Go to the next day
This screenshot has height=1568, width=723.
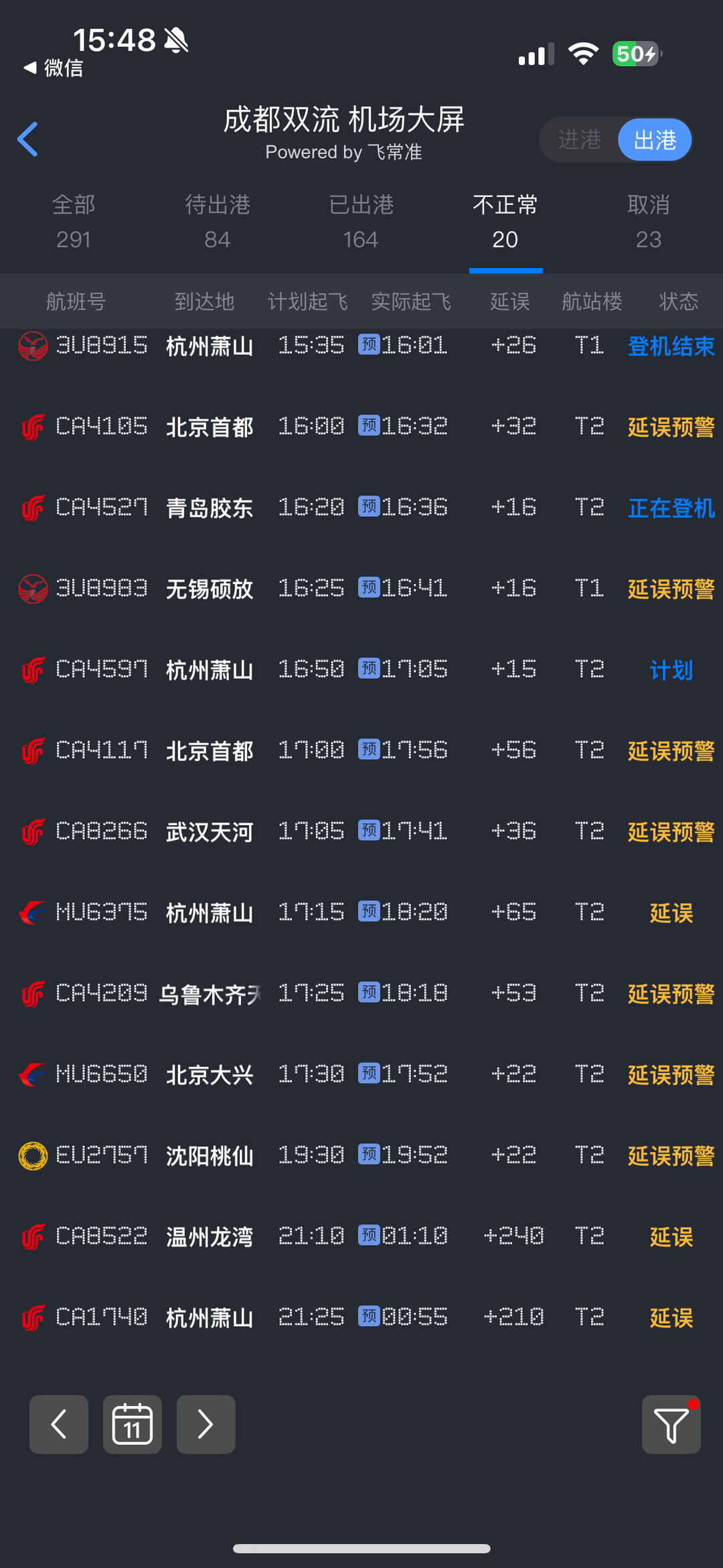point(206,1424)
